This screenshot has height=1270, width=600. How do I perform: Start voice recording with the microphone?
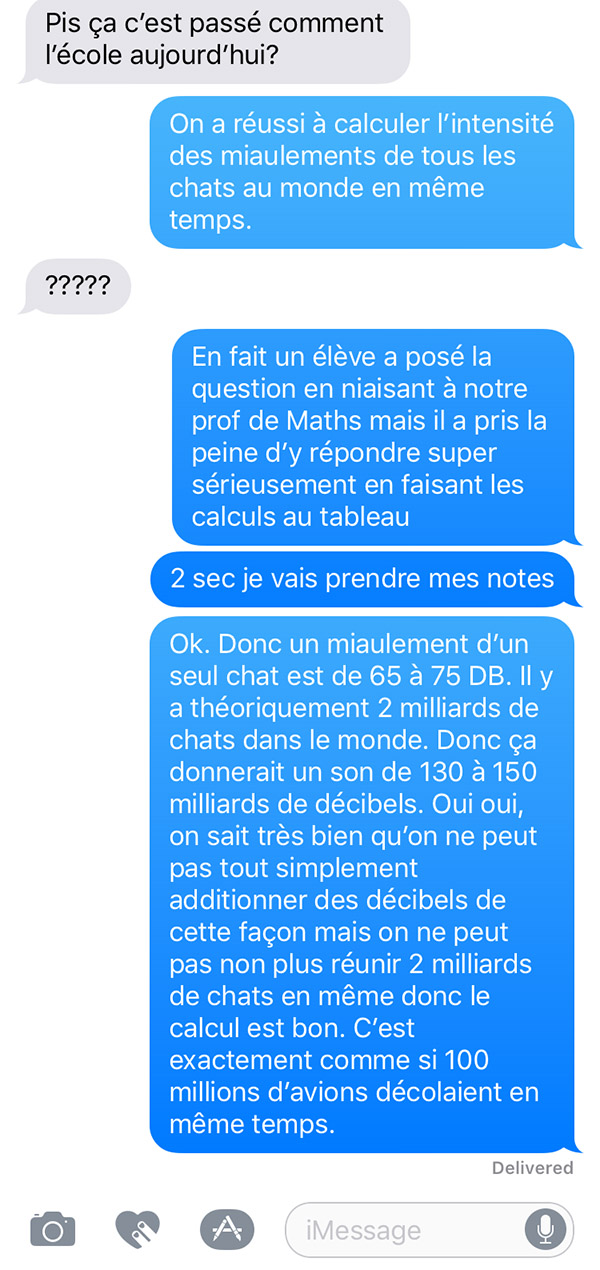point(546,1229)
